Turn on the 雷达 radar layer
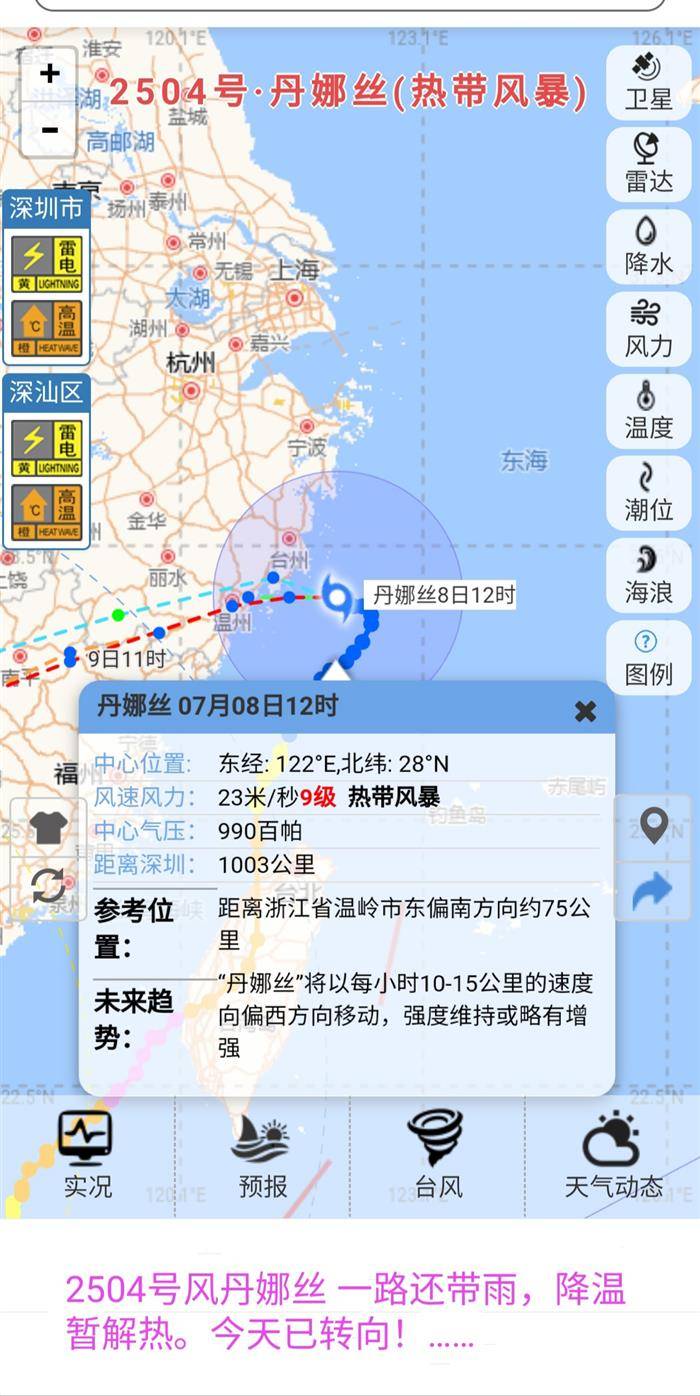 click(x=648, y=163)
